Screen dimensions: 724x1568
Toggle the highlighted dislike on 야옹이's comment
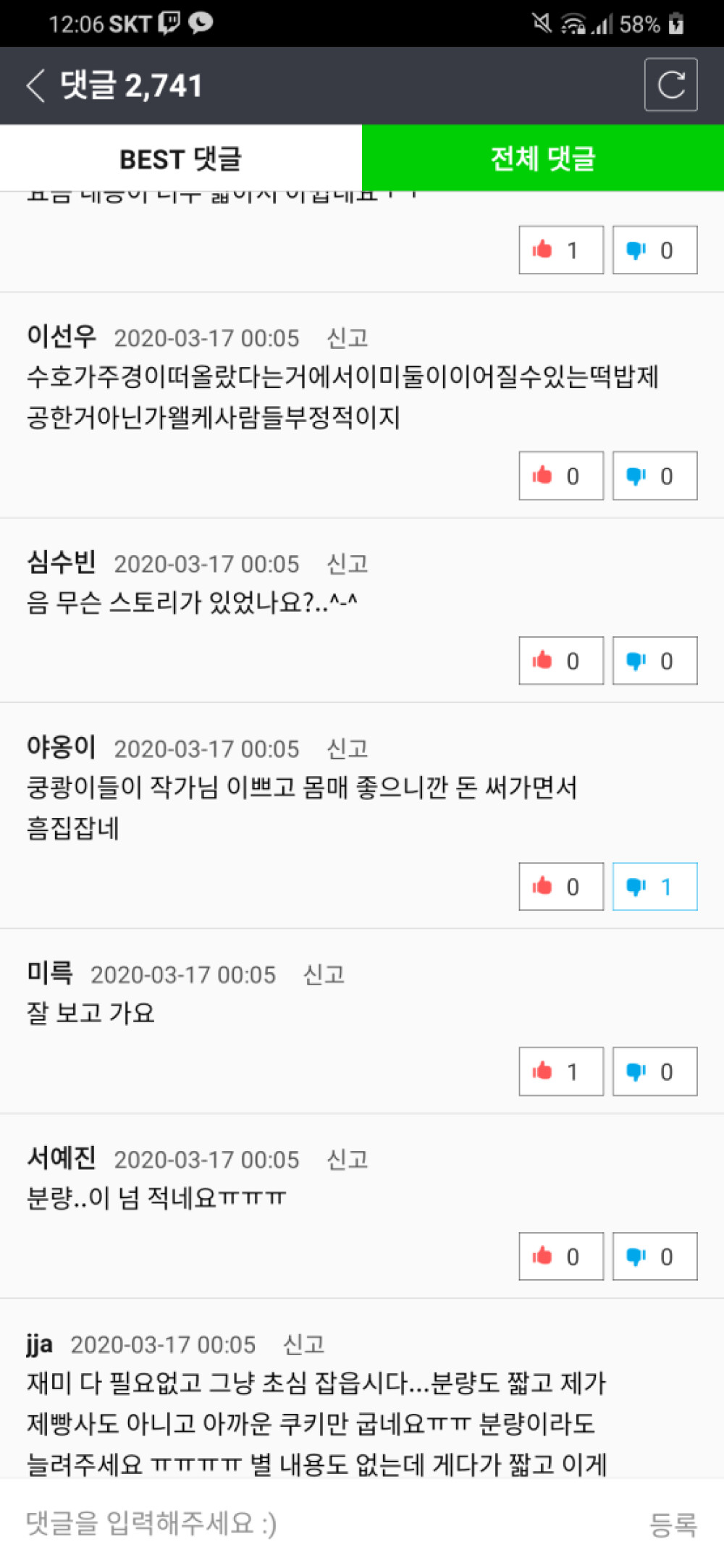(x=654, y=886)
